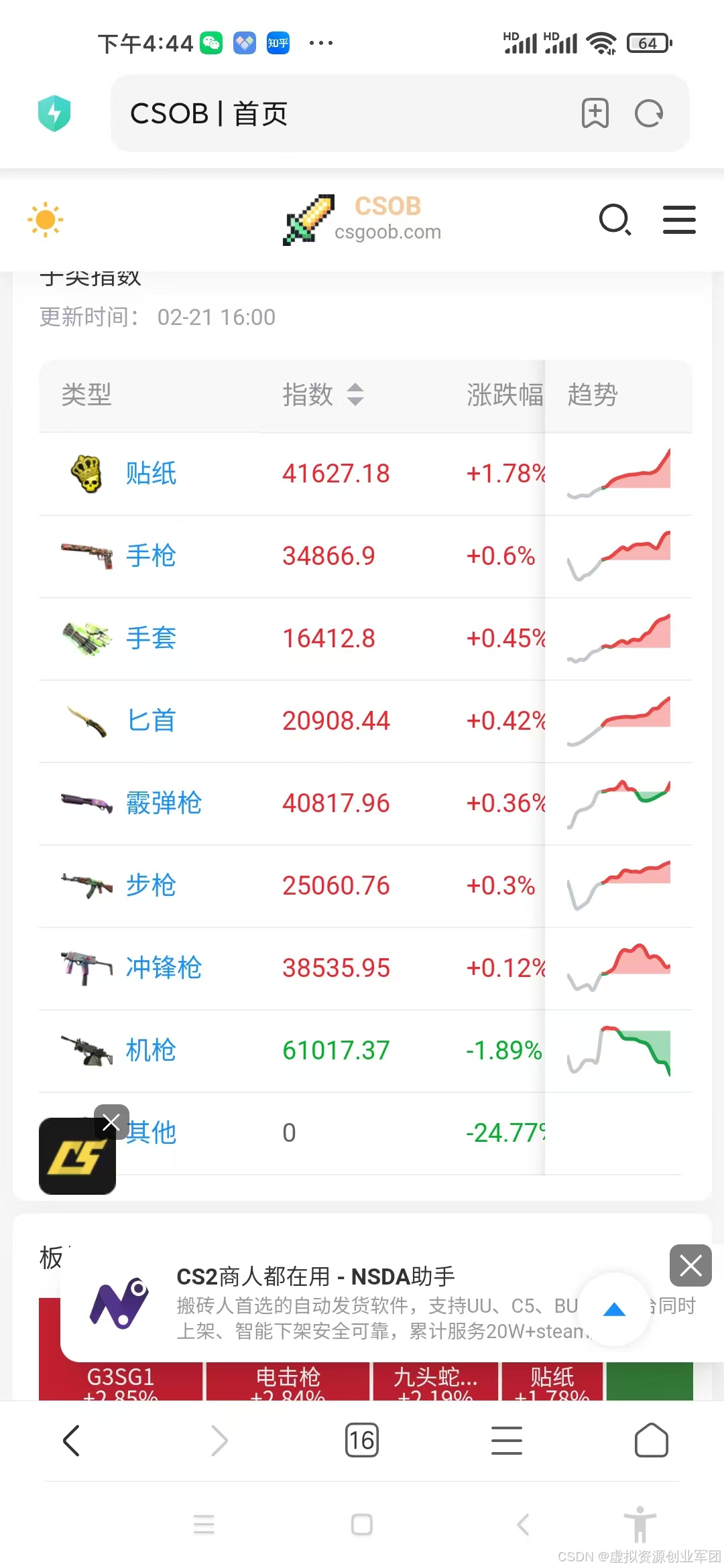The width and height of the screenshot is (724, 1568).
Task: View the 手套 index details
Action: pyautogui.click(x=151, y=639)
